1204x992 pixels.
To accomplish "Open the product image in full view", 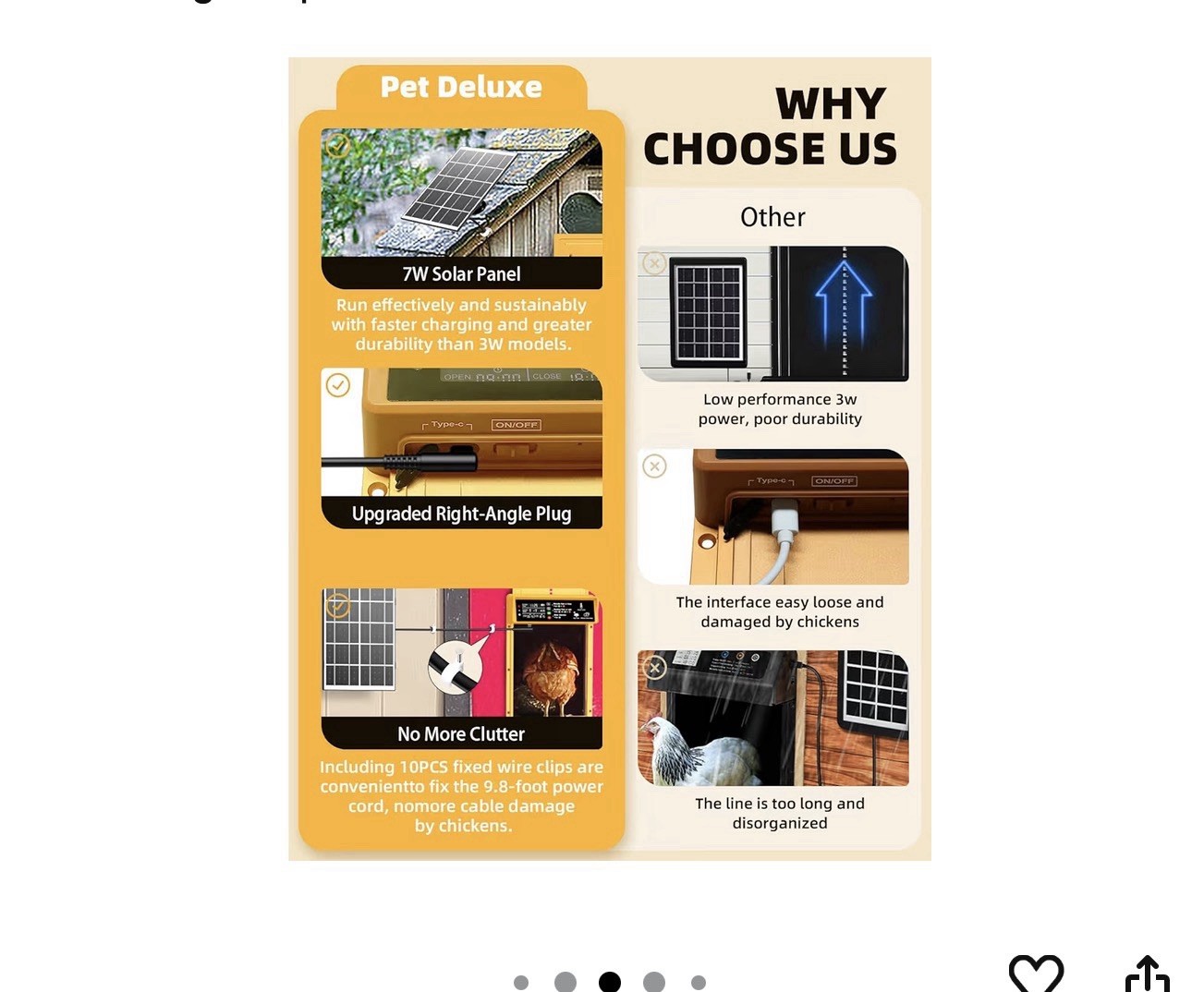I will click(609, 459).
